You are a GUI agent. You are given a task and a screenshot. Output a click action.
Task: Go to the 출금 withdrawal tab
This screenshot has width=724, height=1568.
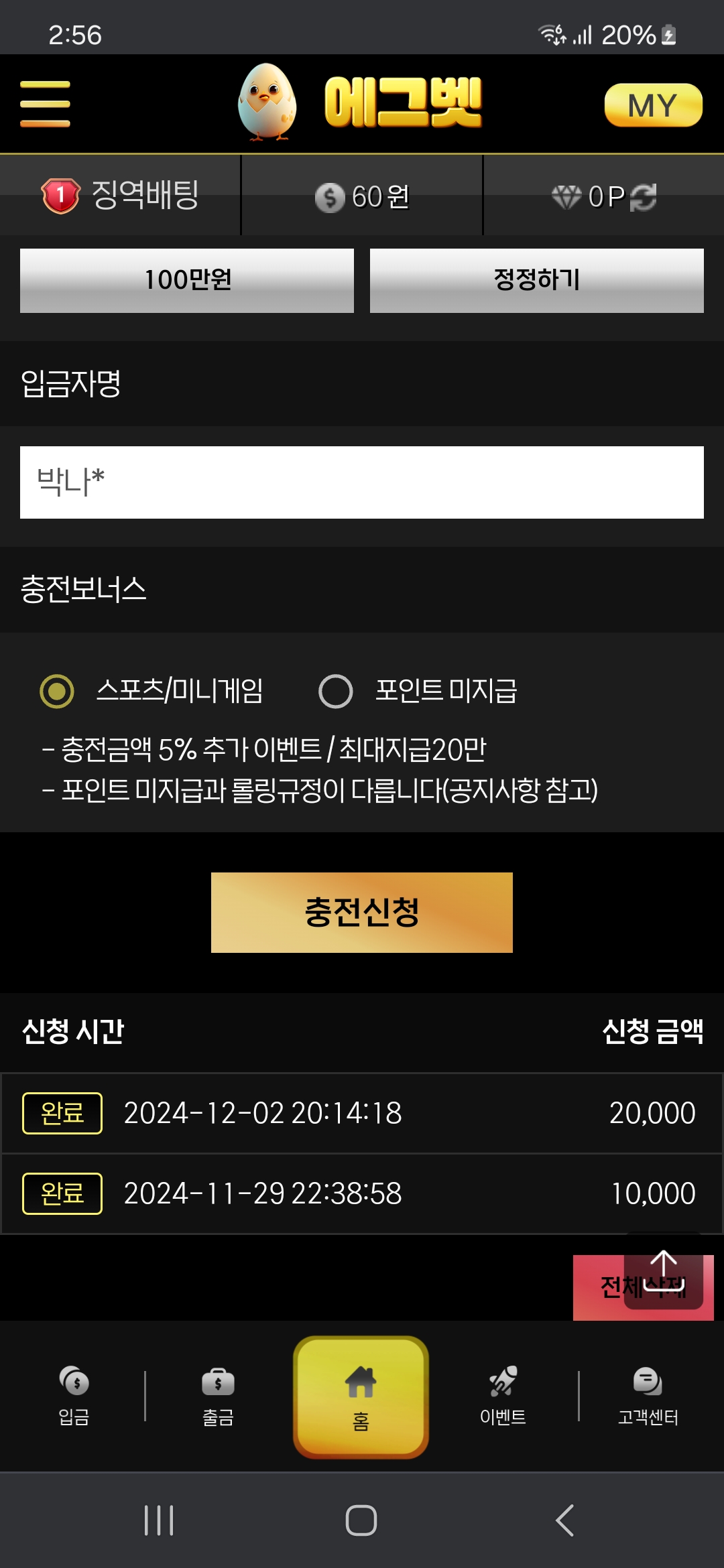tap(218, 1396)
